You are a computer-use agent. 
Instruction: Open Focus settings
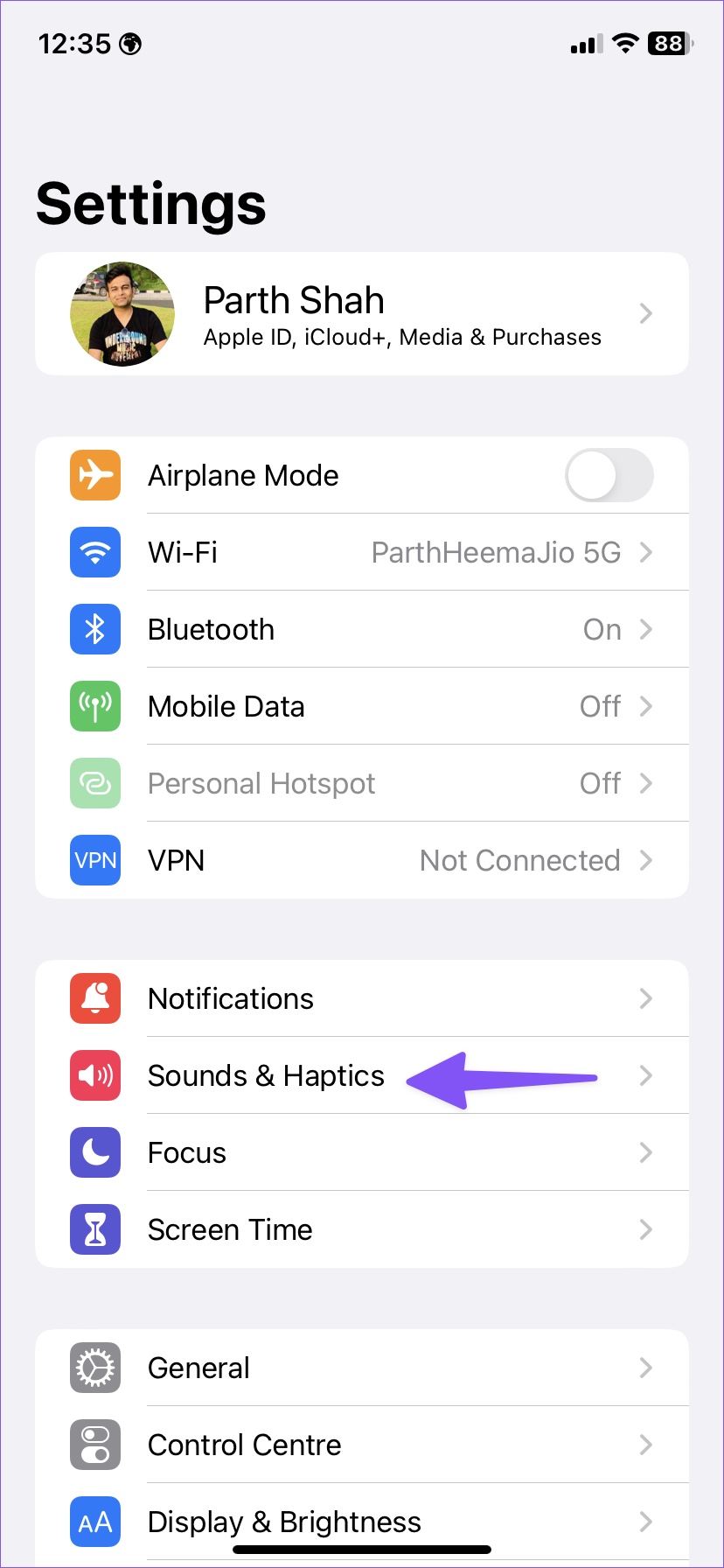tap(362, 1152)
